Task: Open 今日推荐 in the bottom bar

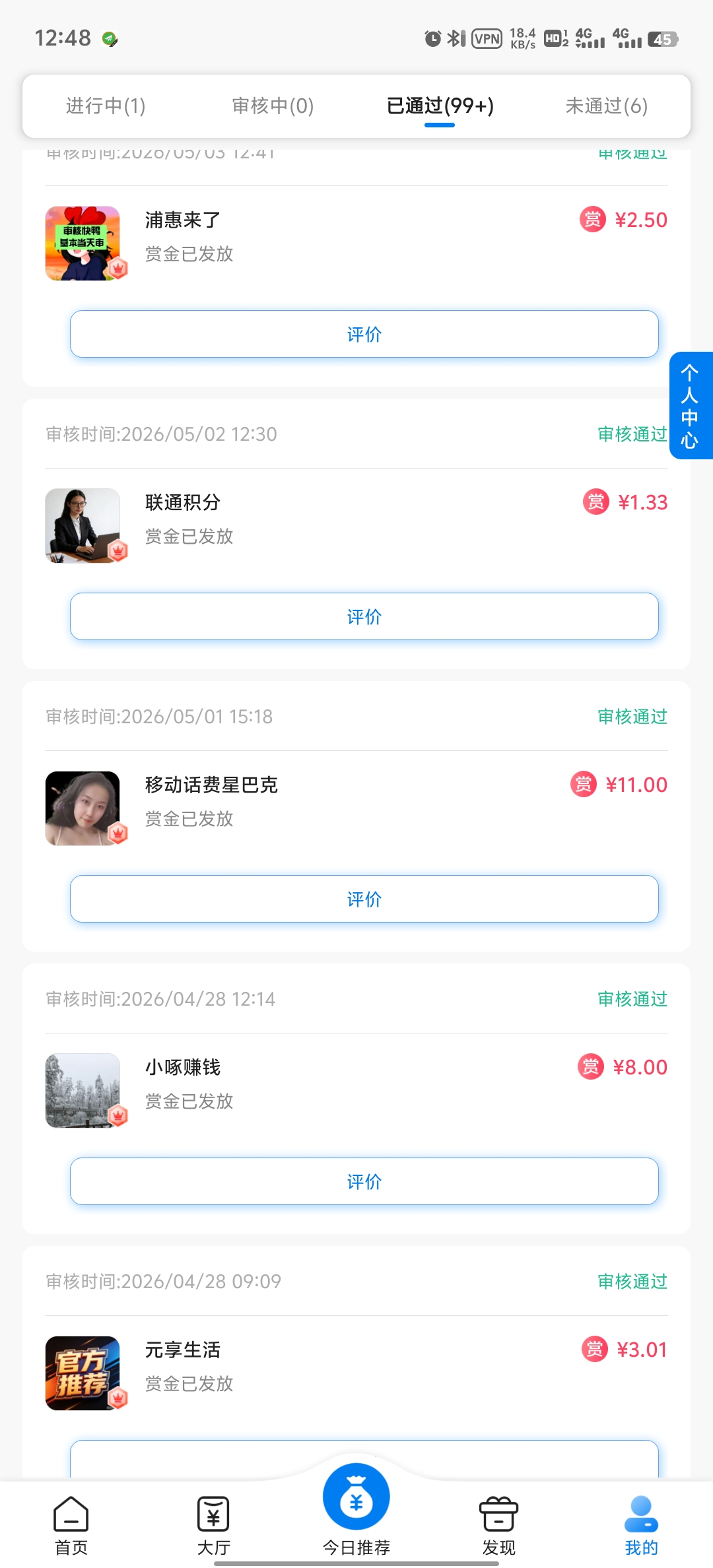Action: pos(356,1511)
